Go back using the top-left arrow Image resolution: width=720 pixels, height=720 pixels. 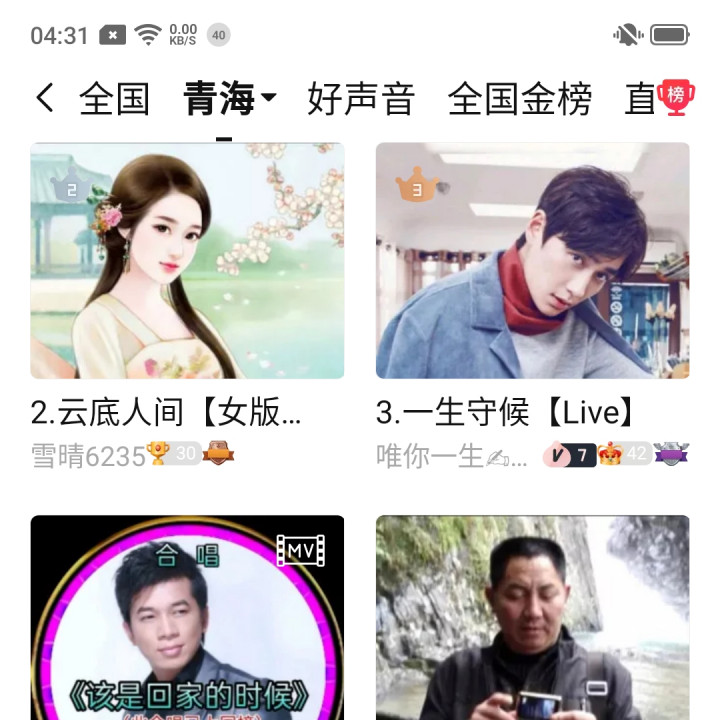coord(44,98)
